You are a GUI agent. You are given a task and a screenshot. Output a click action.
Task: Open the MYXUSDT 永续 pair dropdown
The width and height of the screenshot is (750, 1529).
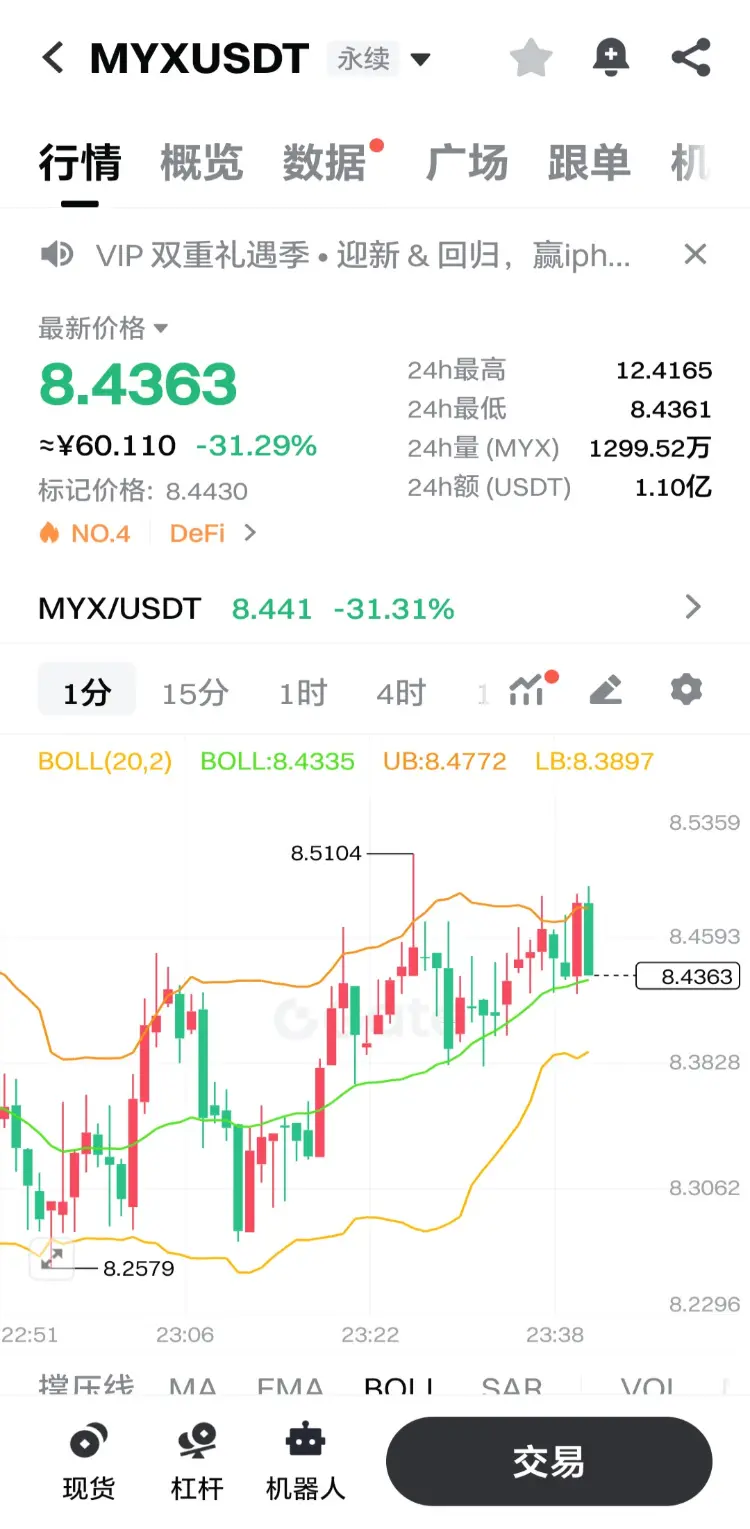(420, 60)
